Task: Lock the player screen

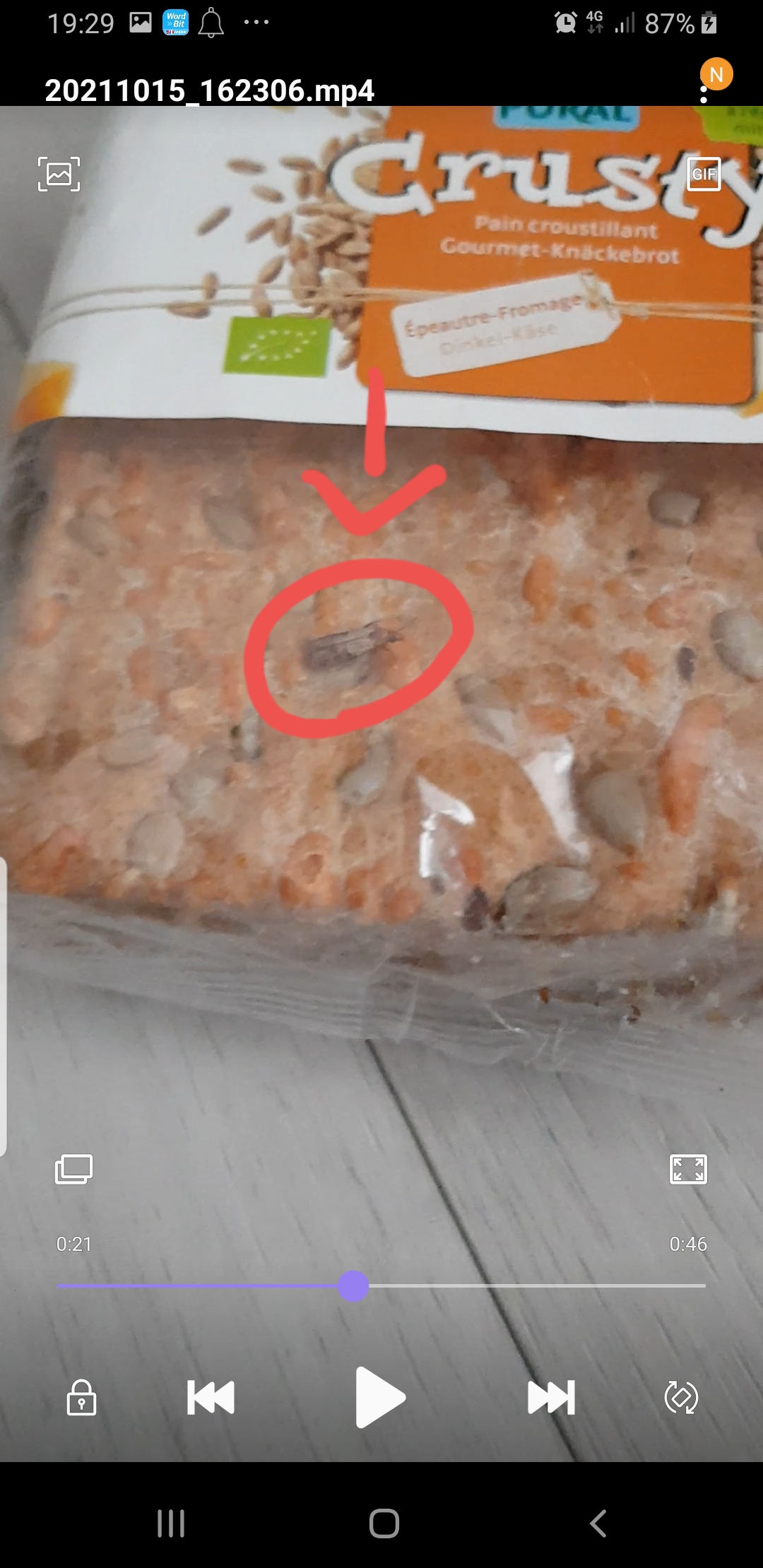Action: click(x=81, y=1397)
